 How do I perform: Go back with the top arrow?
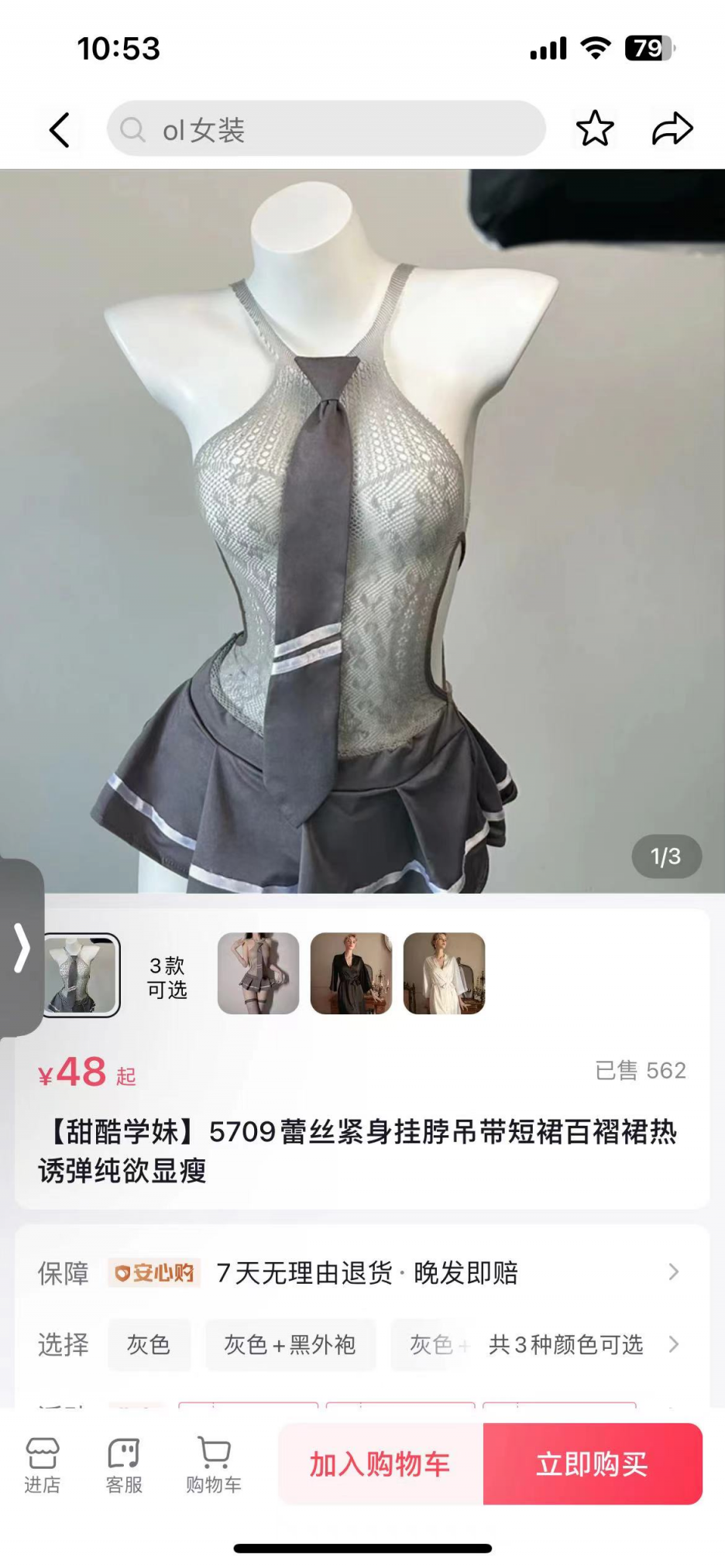60,129
